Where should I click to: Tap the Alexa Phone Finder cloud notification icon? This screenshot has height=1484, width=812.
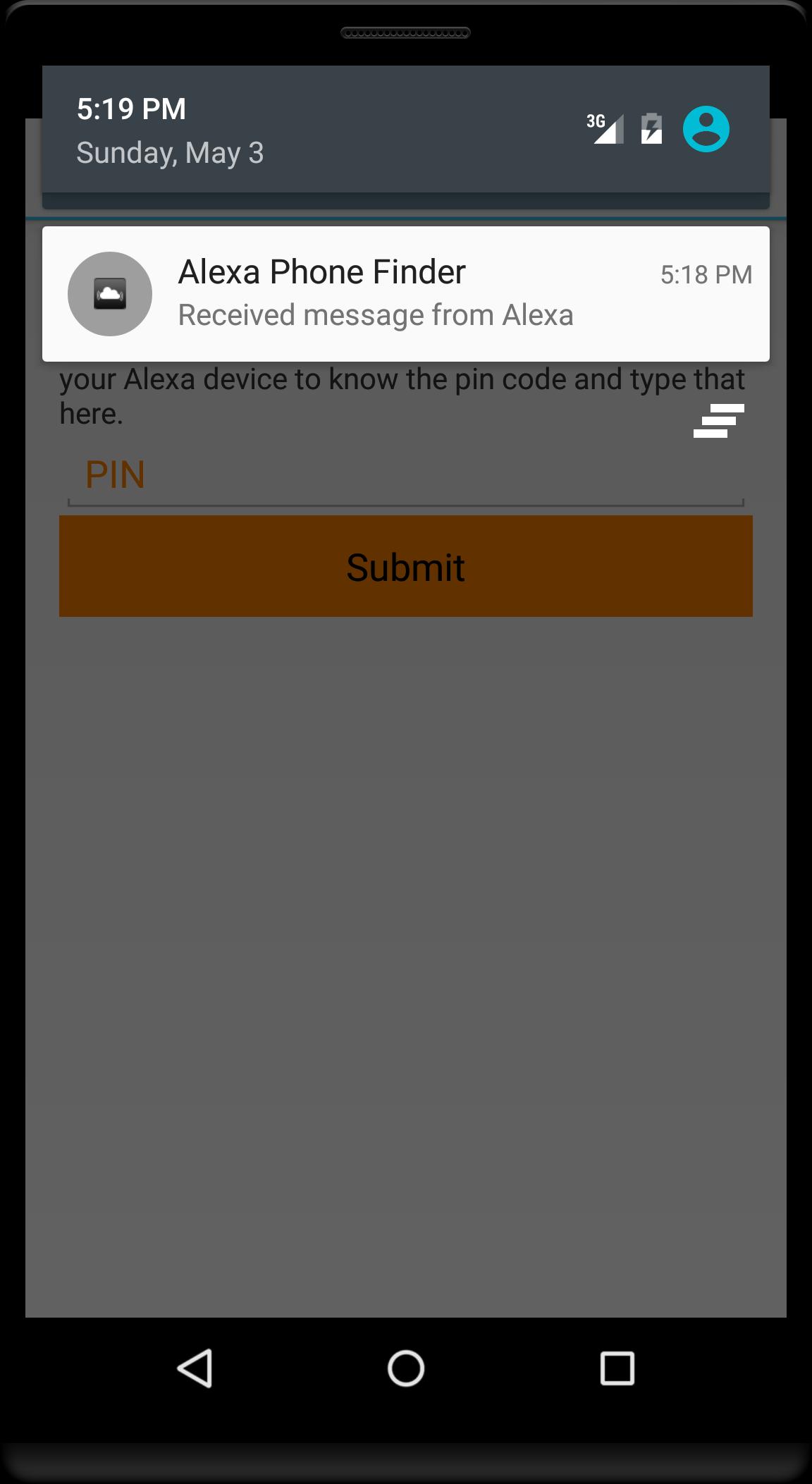point(110,293)
